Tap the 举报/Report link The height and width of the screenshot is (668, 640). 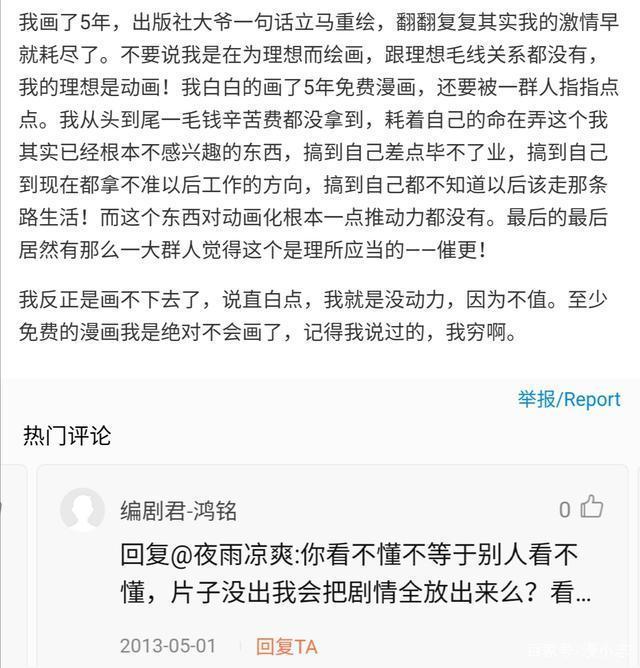point(568,399)
